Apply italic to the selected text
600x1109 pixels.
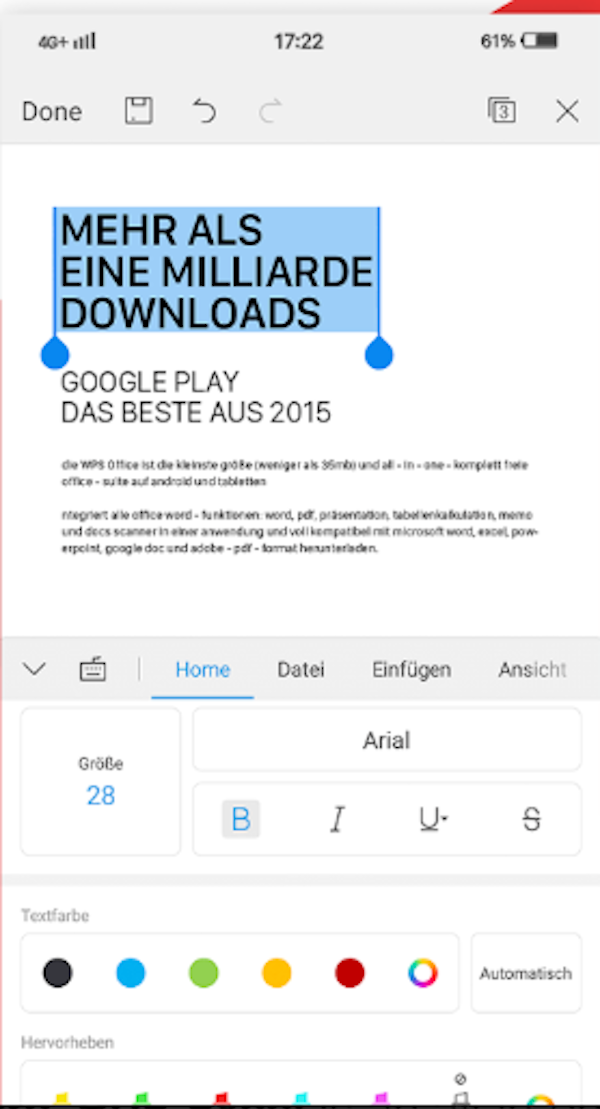337,820
